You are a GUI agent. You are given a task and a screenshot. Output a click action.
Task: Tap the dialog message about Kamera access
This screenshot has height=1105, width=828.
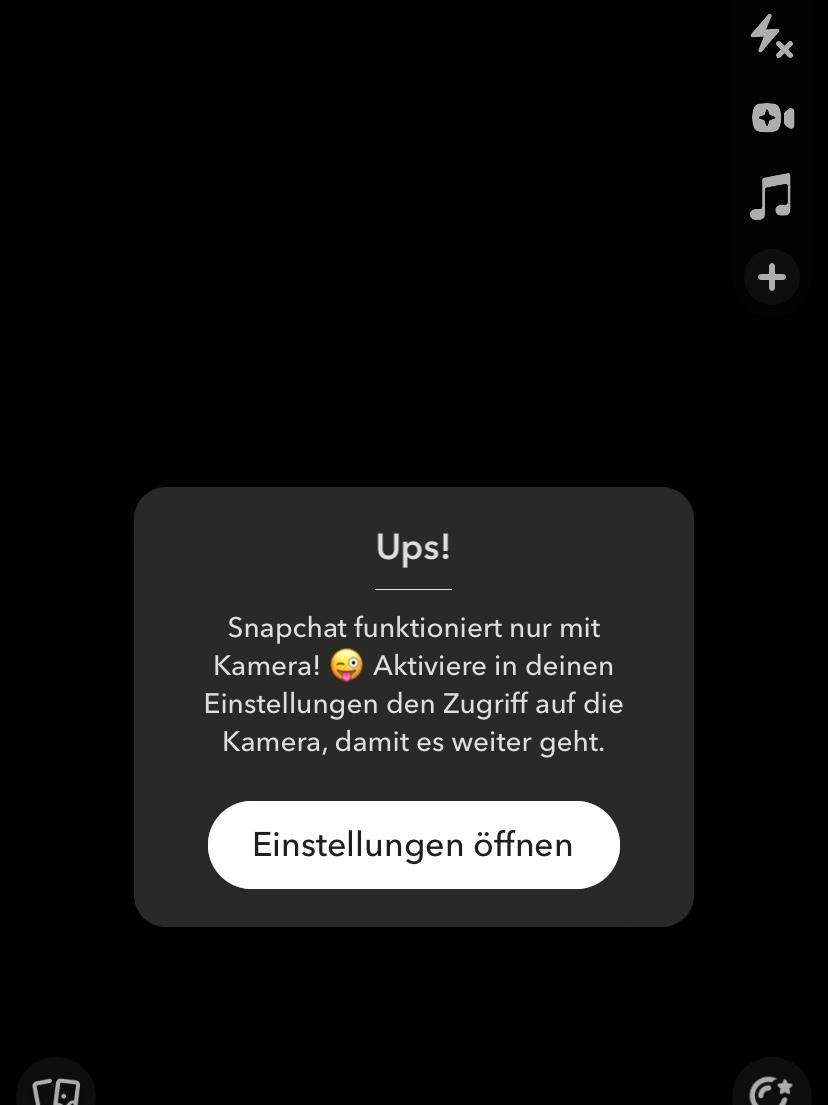click(x=415, y=685)
